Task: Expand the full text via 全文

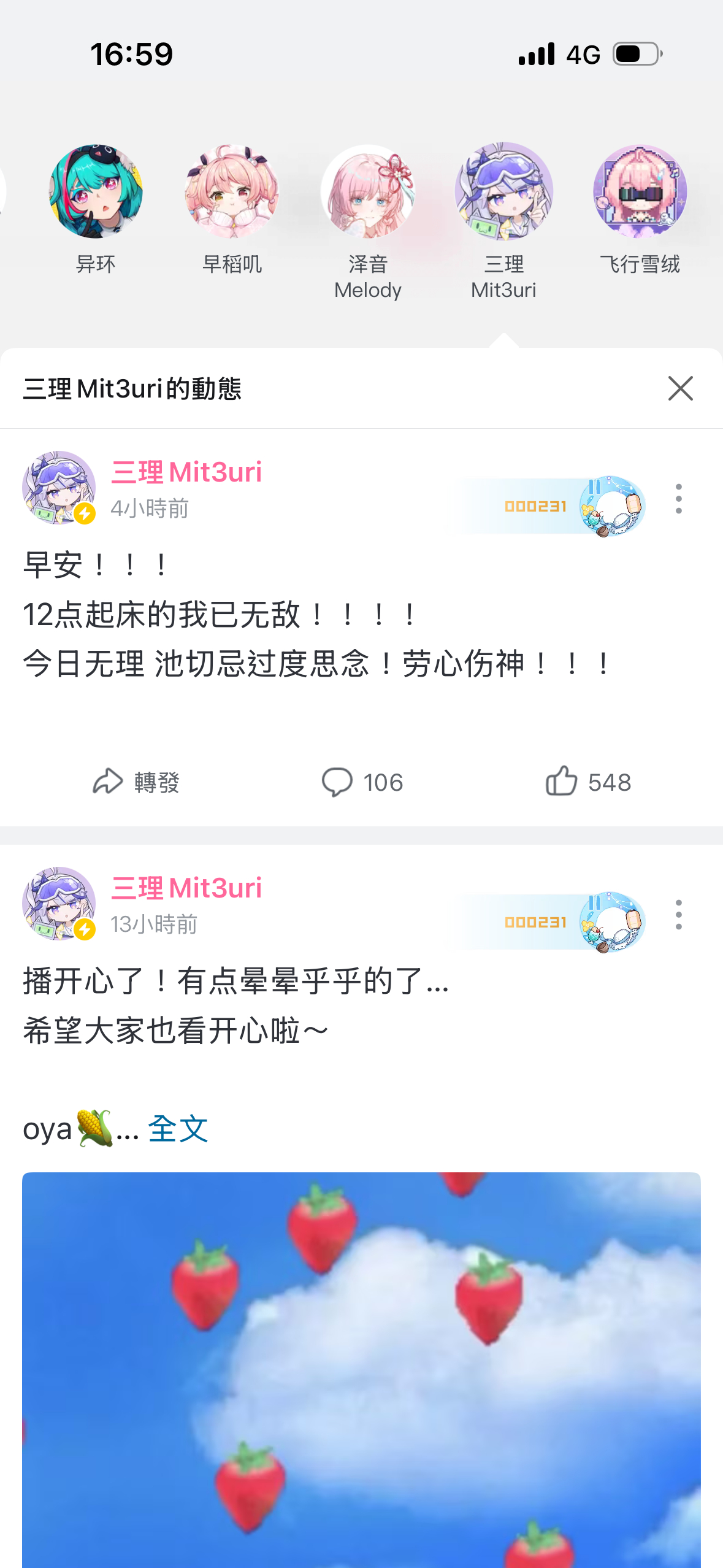Action: click(x=178, y=1129)
